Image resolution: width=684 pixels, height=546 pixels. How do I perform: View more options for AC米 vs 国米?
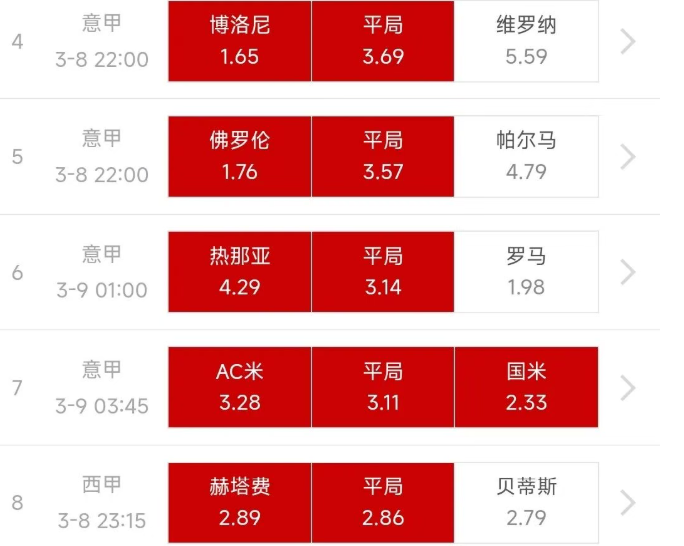[628, 387]
